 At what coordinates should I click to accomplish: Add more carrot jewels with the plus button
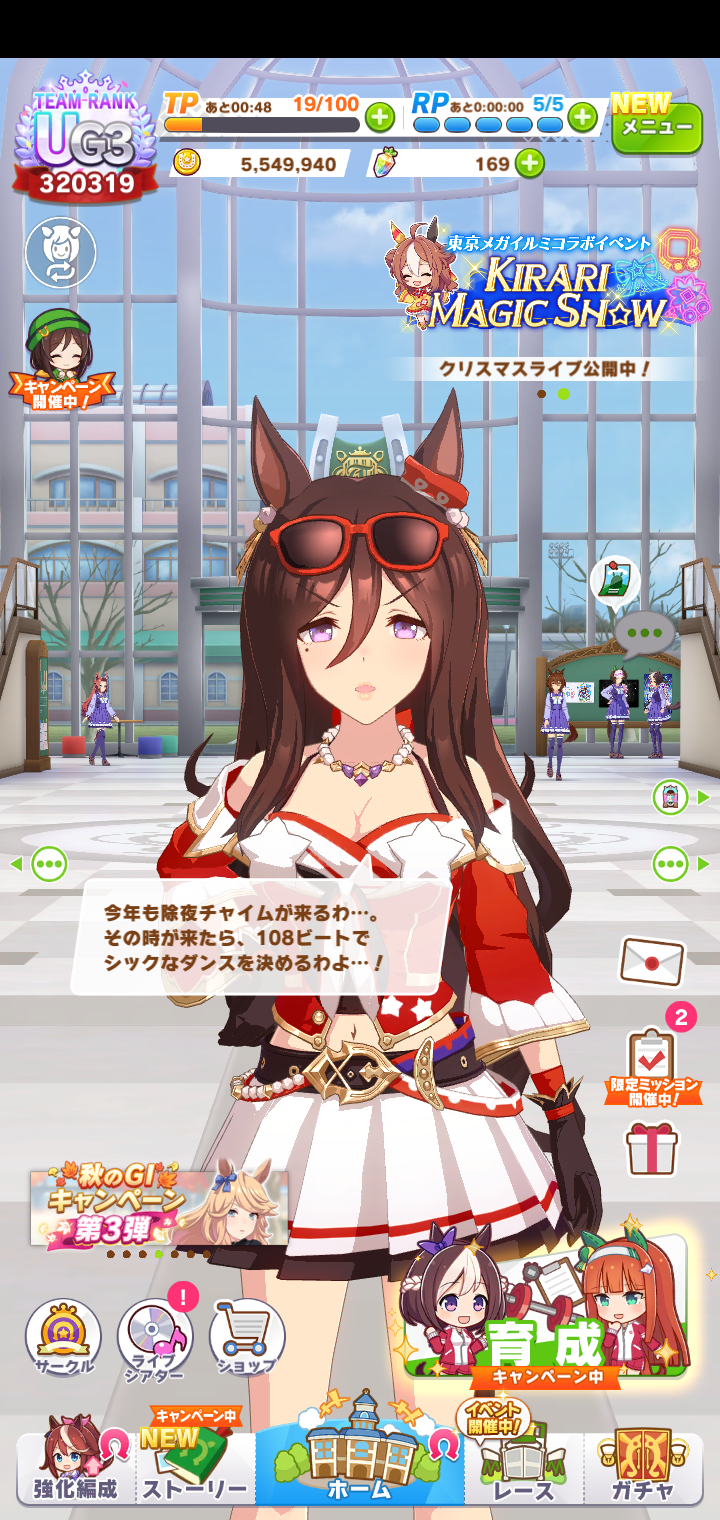tap(530, 163)
